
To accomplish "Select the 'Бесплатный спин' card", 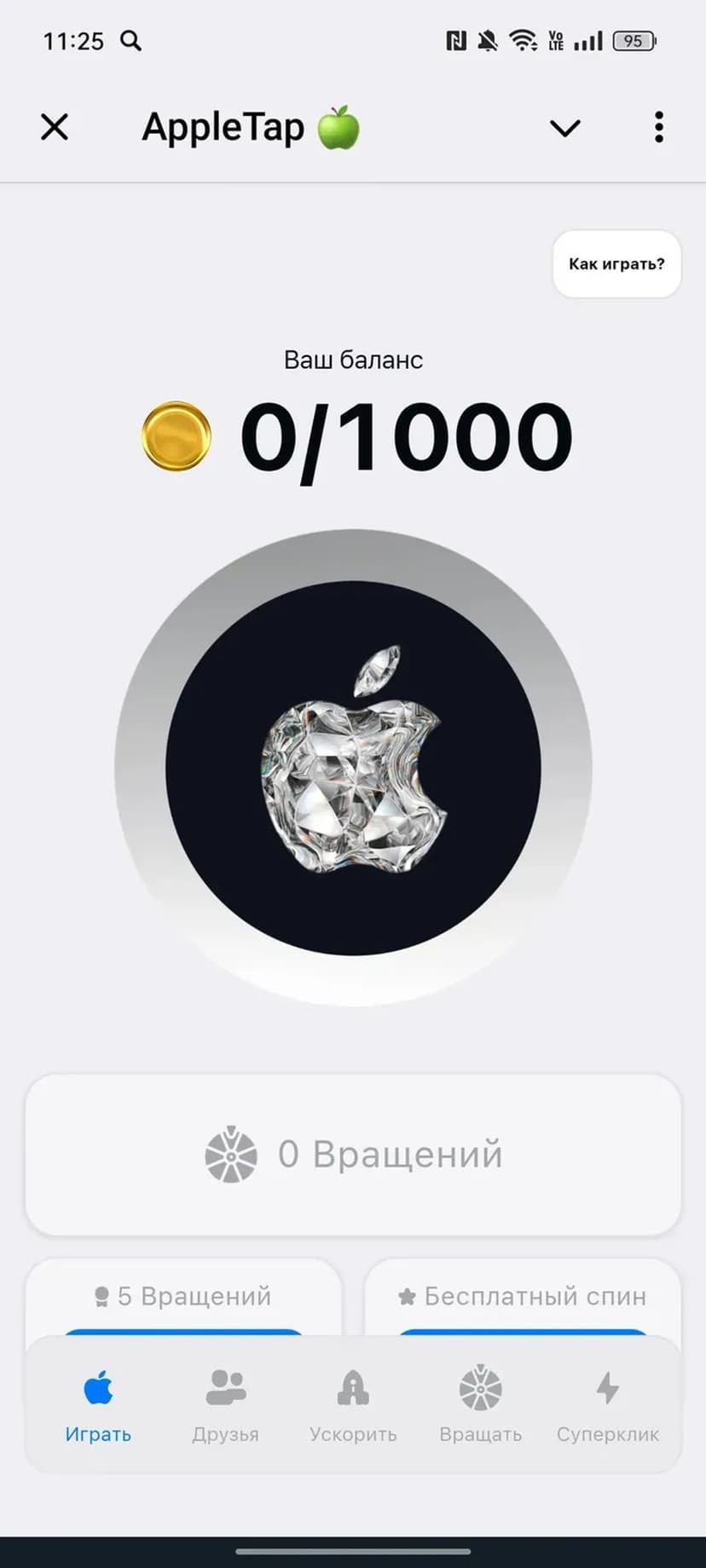I will pos(522,1297).
